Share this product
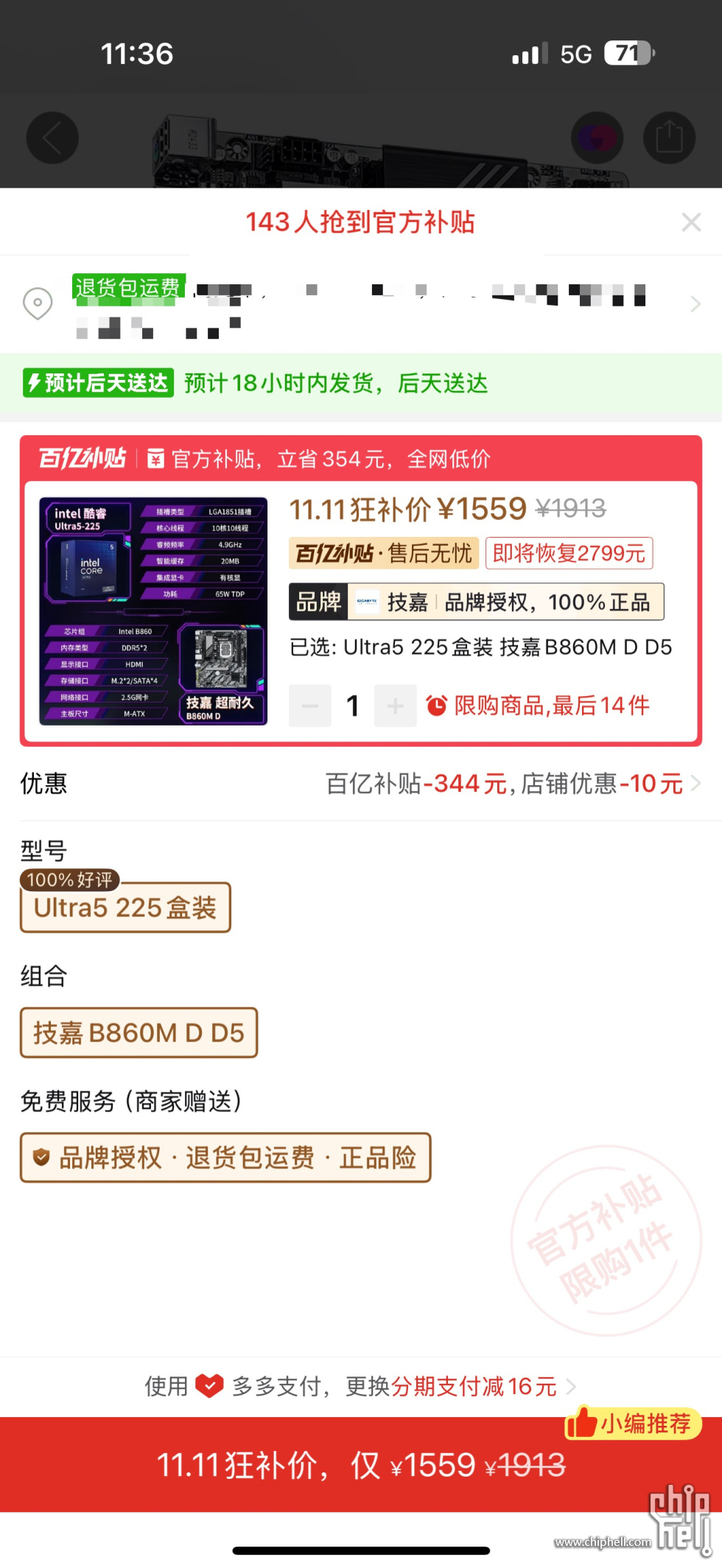722x1568 pixels. click(669, 138)
